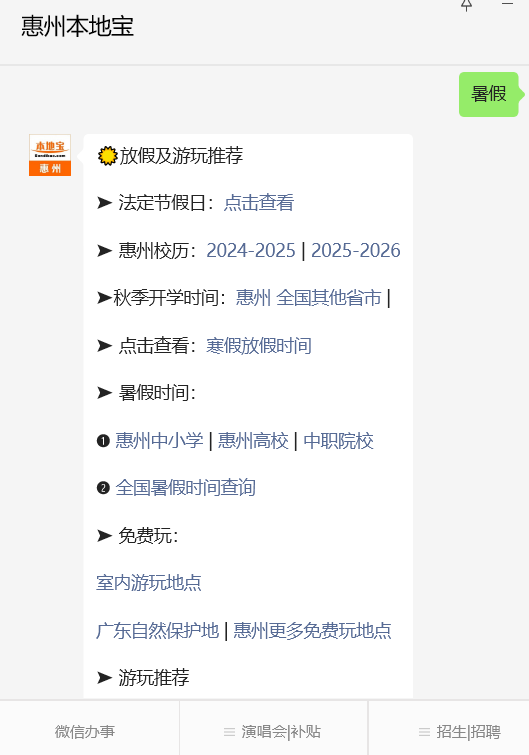Open the 广东自然保护地 link

click(158, 631)
